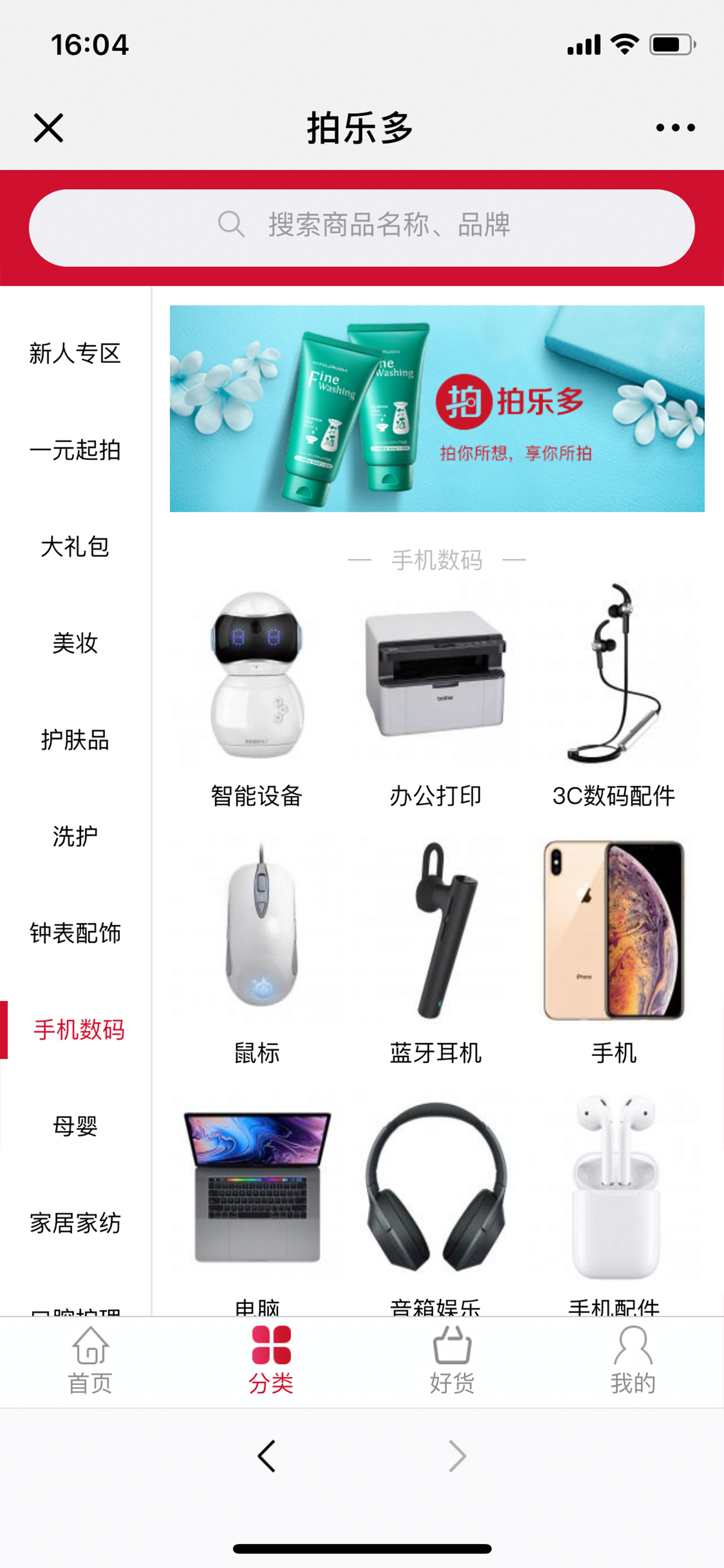This screenshot has height=1568, width=724.
Task: Choose the 护肤品 category
Action: [75, 740]
